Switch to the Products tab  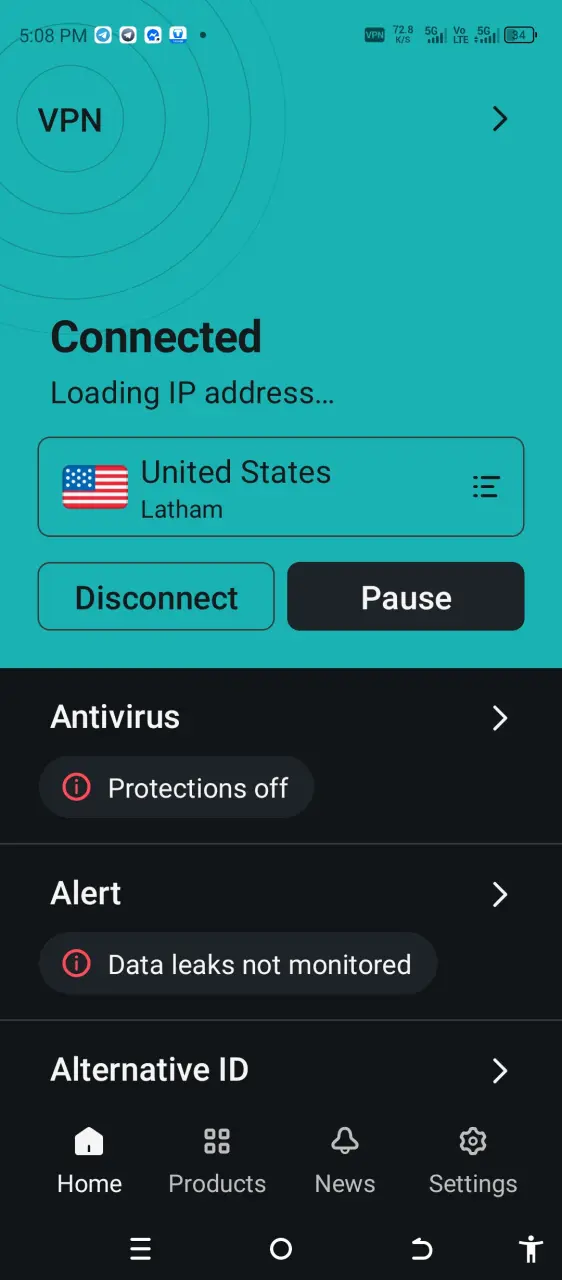[x=217, y=1161]
